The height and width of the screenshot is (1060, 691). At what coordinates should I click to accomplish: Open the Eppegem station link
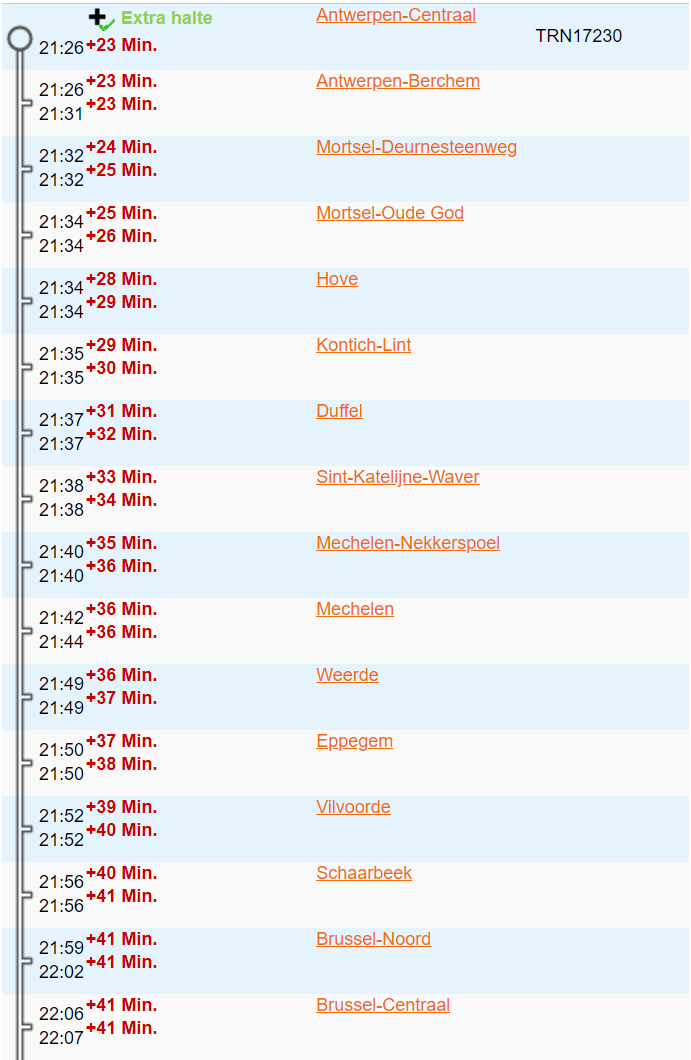point(354,742)
